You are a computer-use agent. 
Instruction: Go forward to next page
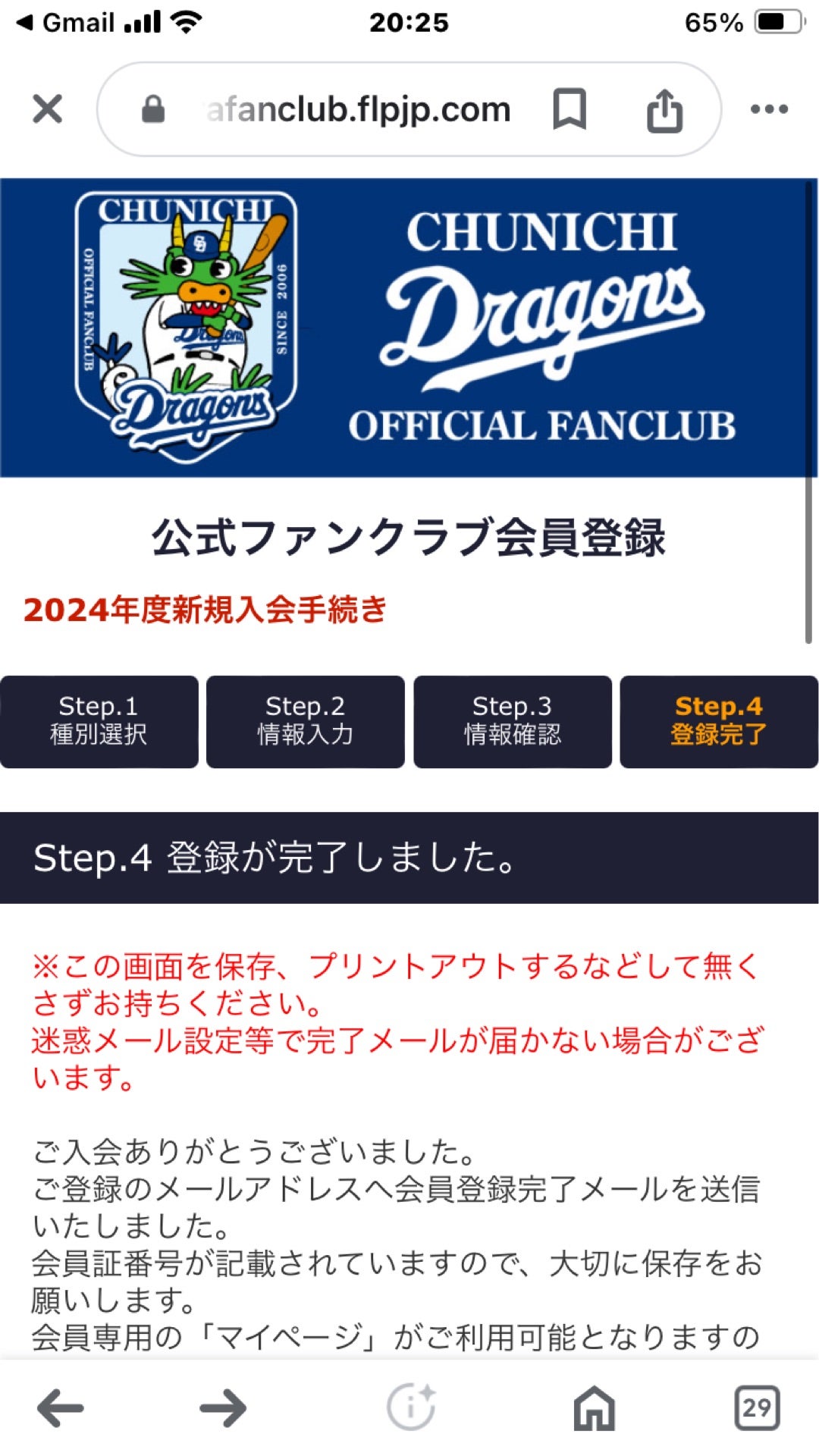coord(223,1409)
